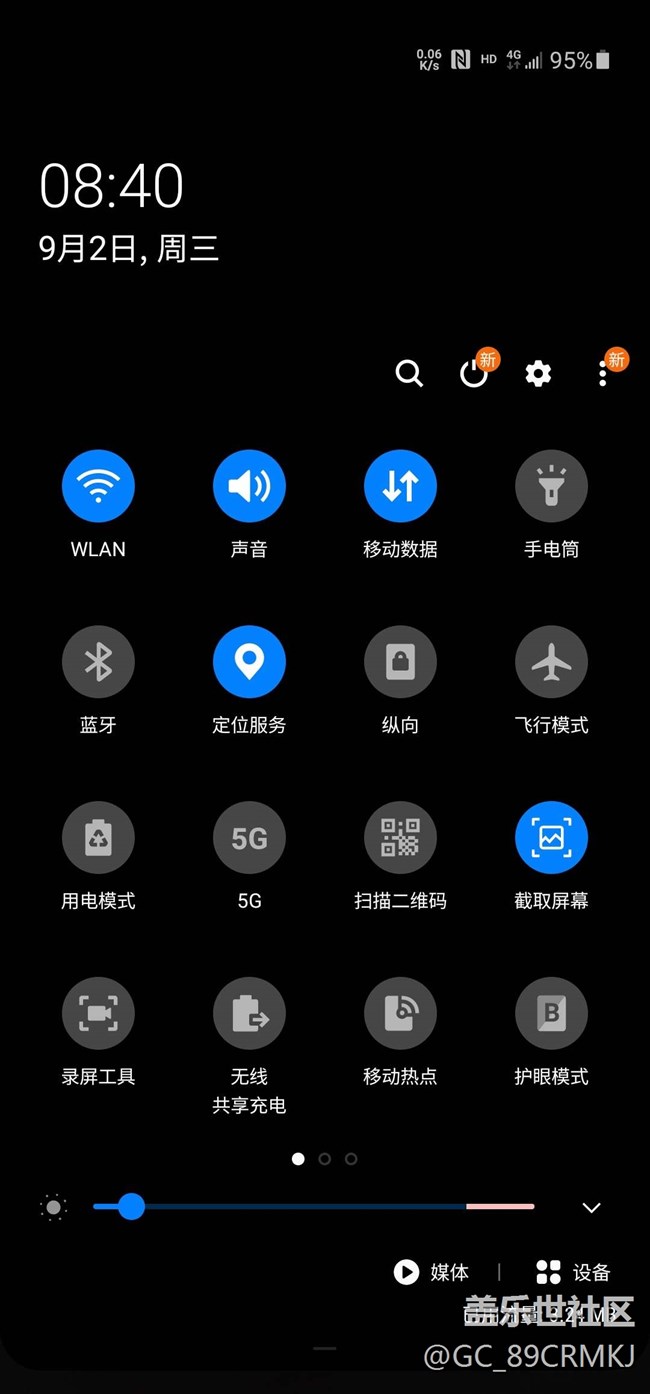
Task: Enable 蓝牙 Bluetooth
Action: 98,662
